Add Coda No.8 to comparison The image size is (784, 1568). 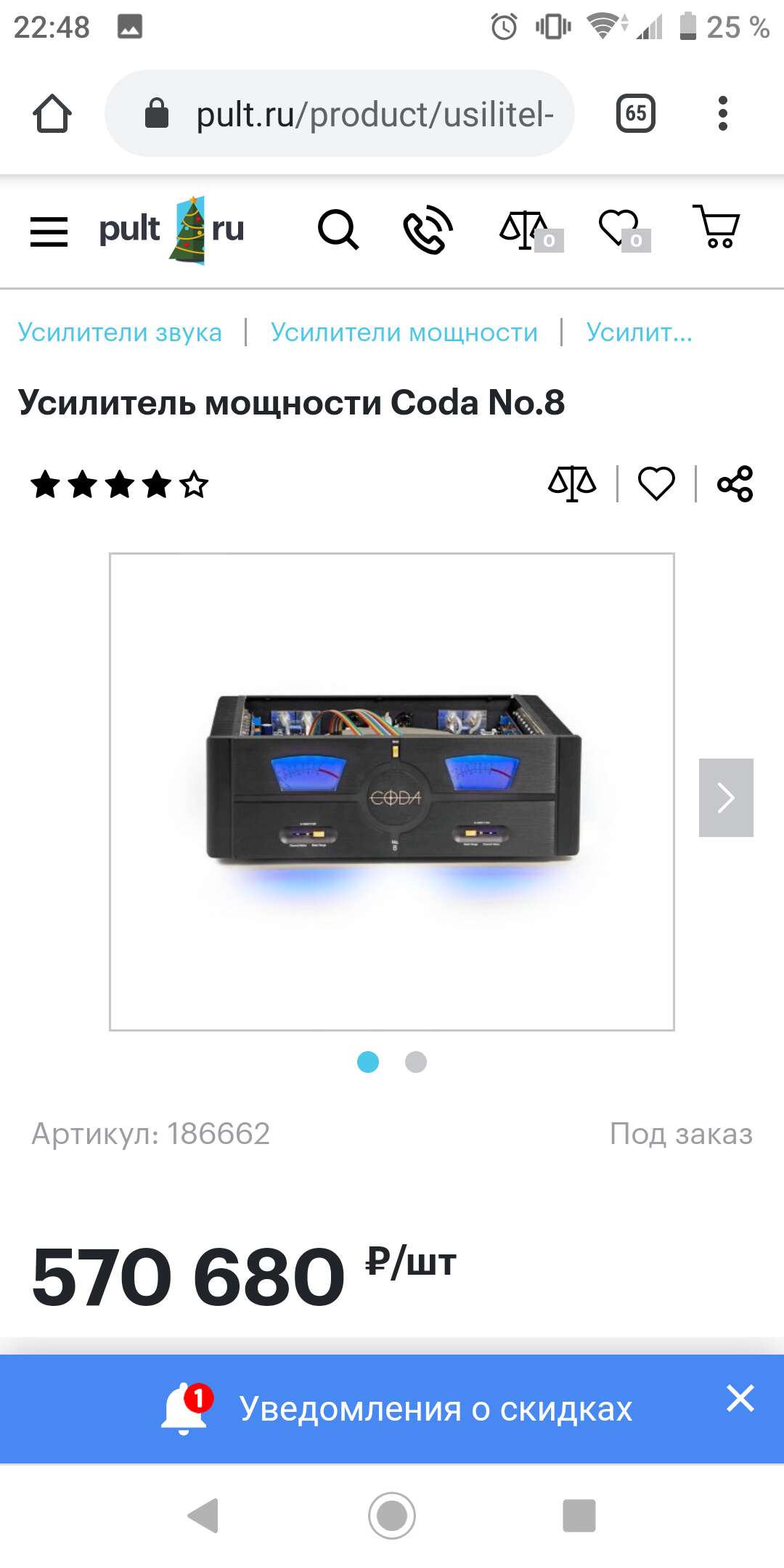(572, 483)
